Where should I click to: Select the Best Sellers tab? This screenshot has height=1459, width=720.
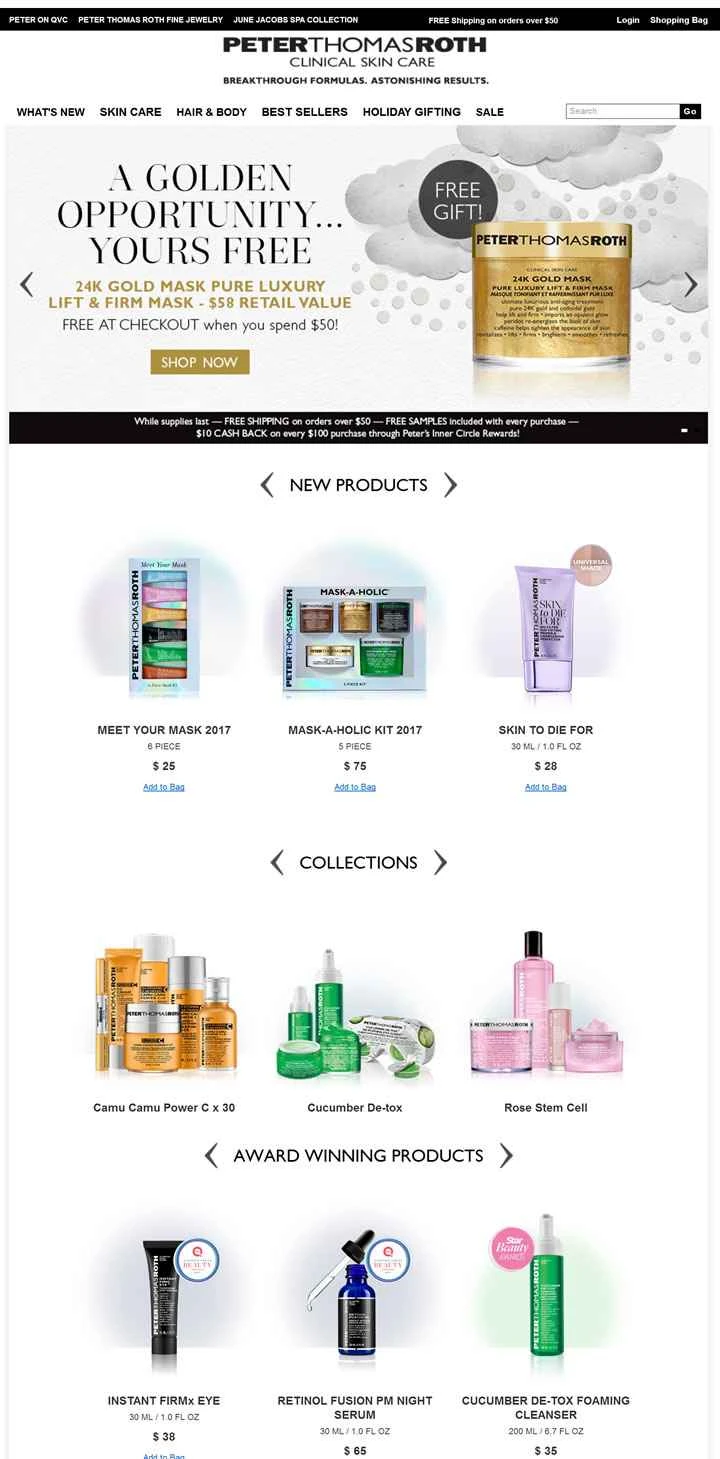pos(304,112)
